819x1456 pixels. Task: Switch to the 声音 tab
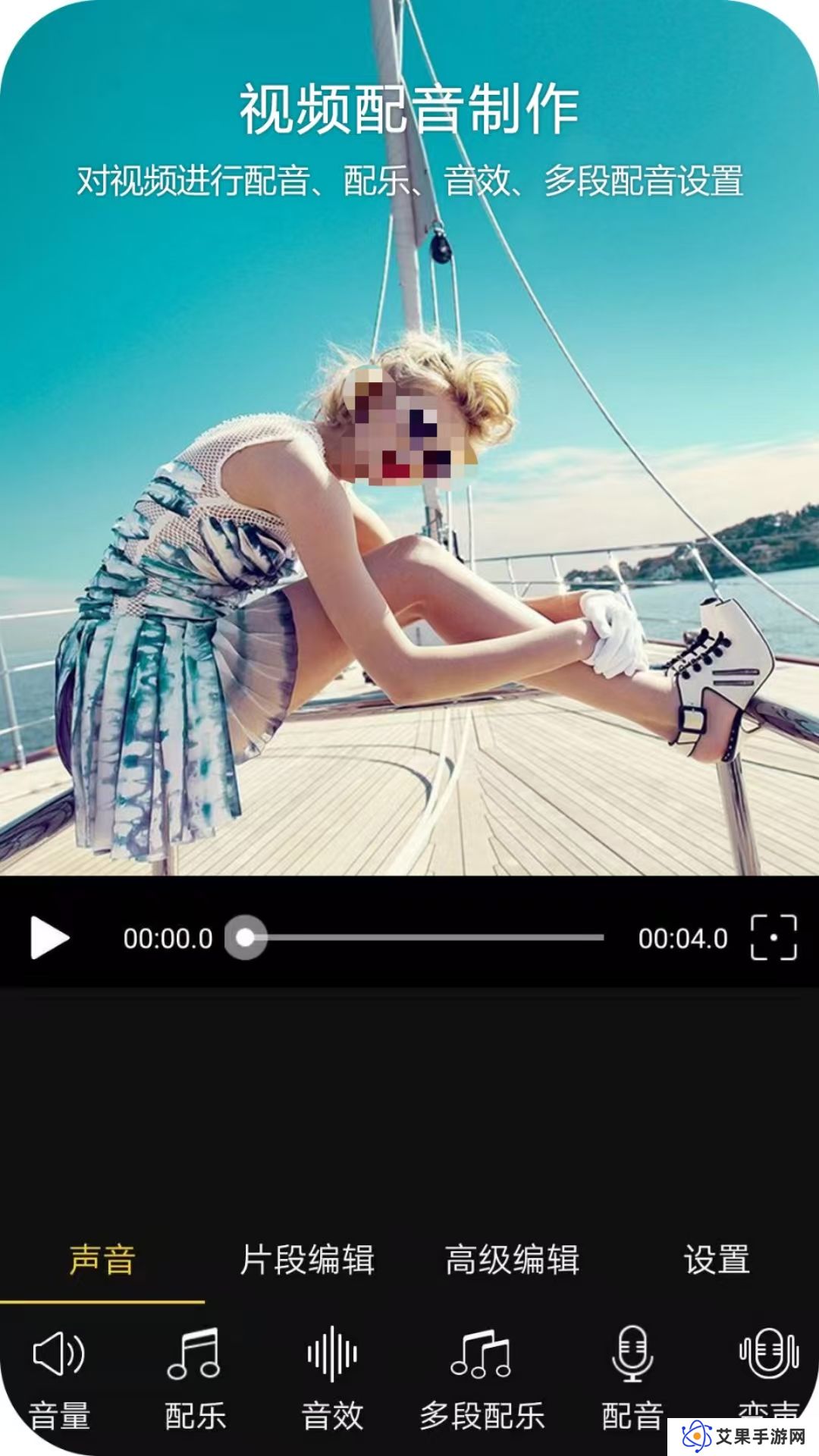tap(102, 1260)
